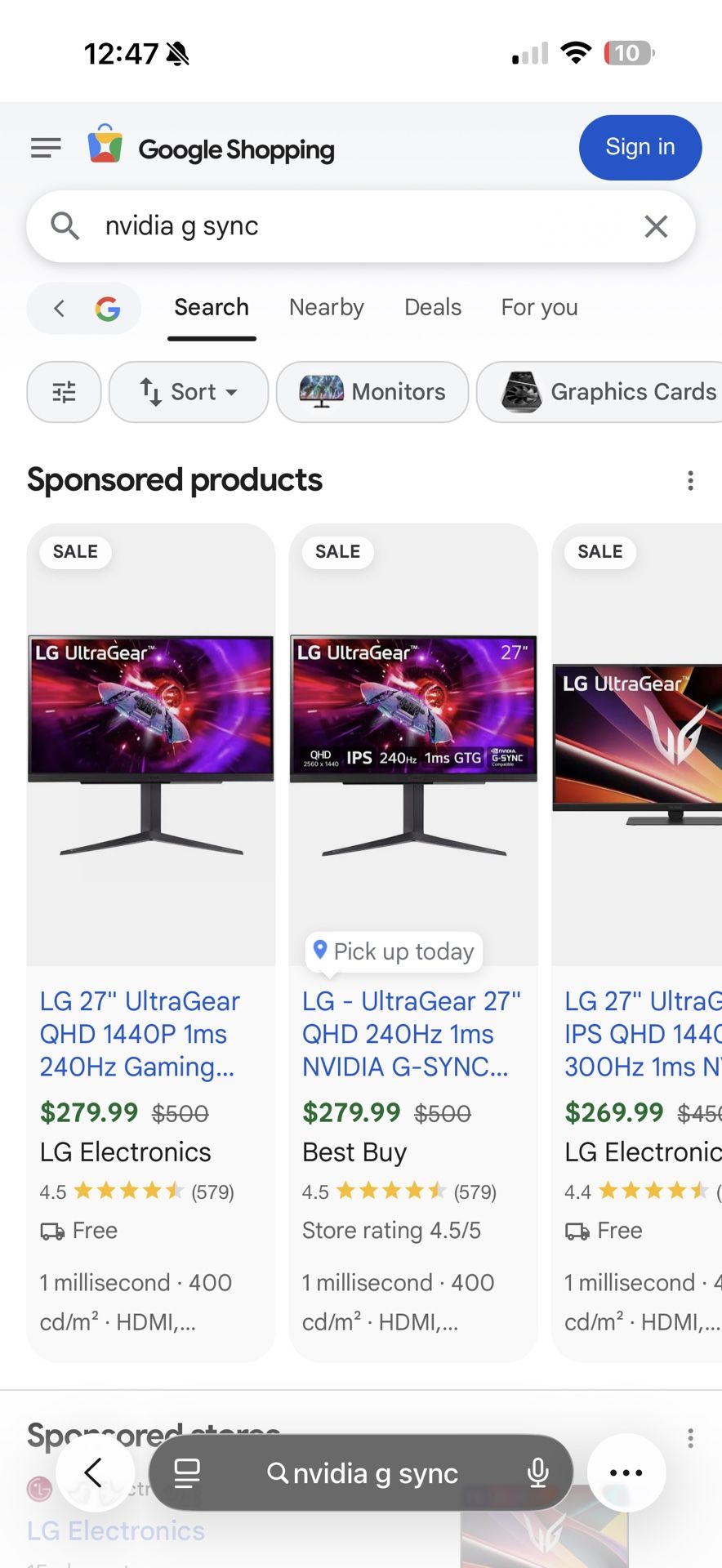Click the Google Shopping logo
The image size is (722, 1568).
pos(209,148)
